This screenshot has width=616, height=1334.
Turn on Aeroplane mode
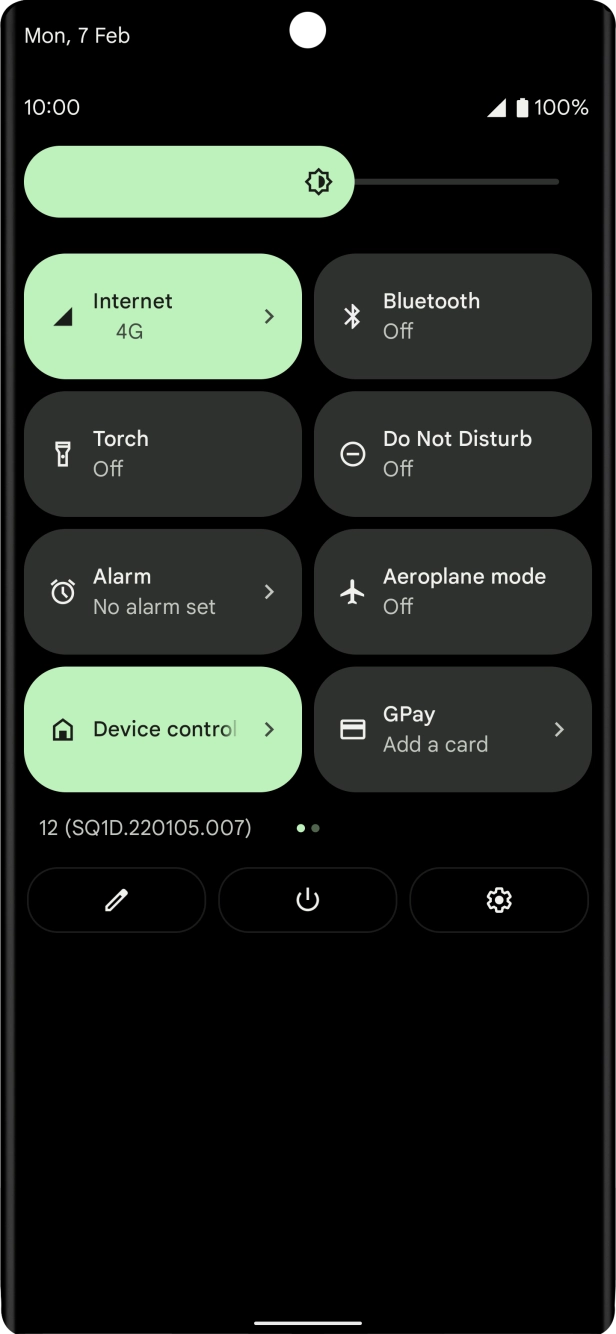(x=452, y=592)
